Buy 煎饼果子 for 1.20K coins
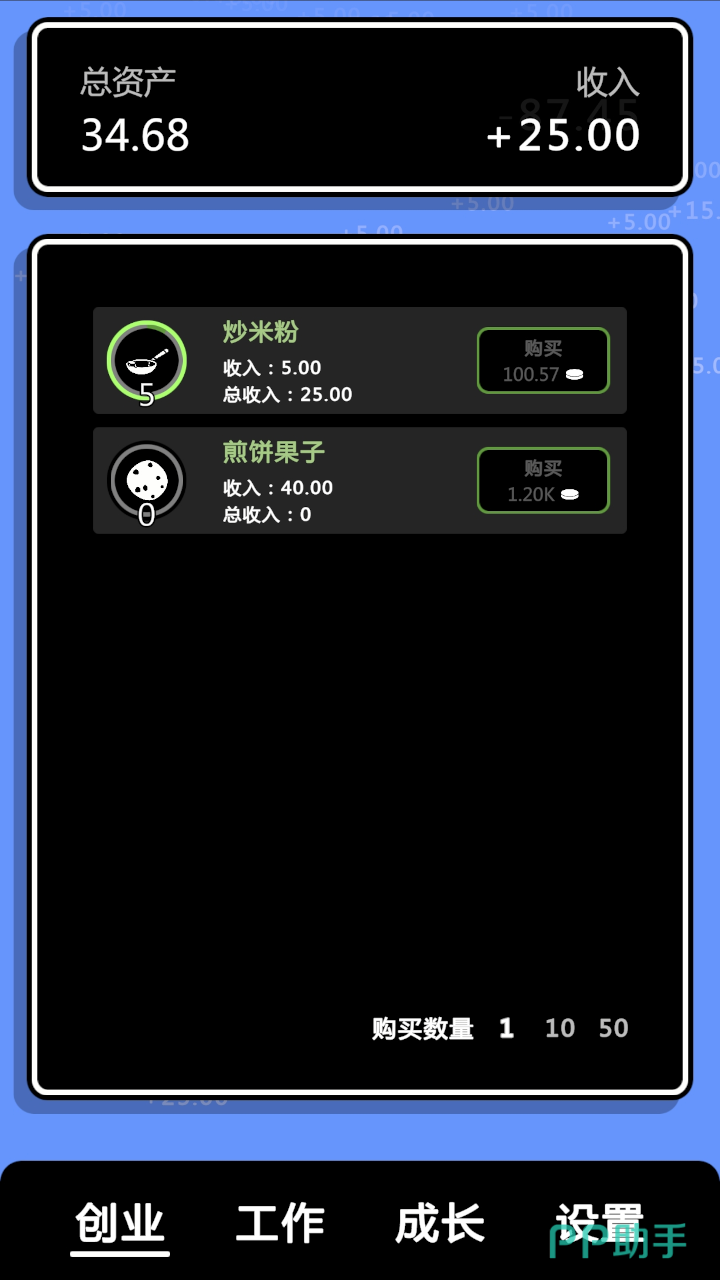 coord(543,481)
